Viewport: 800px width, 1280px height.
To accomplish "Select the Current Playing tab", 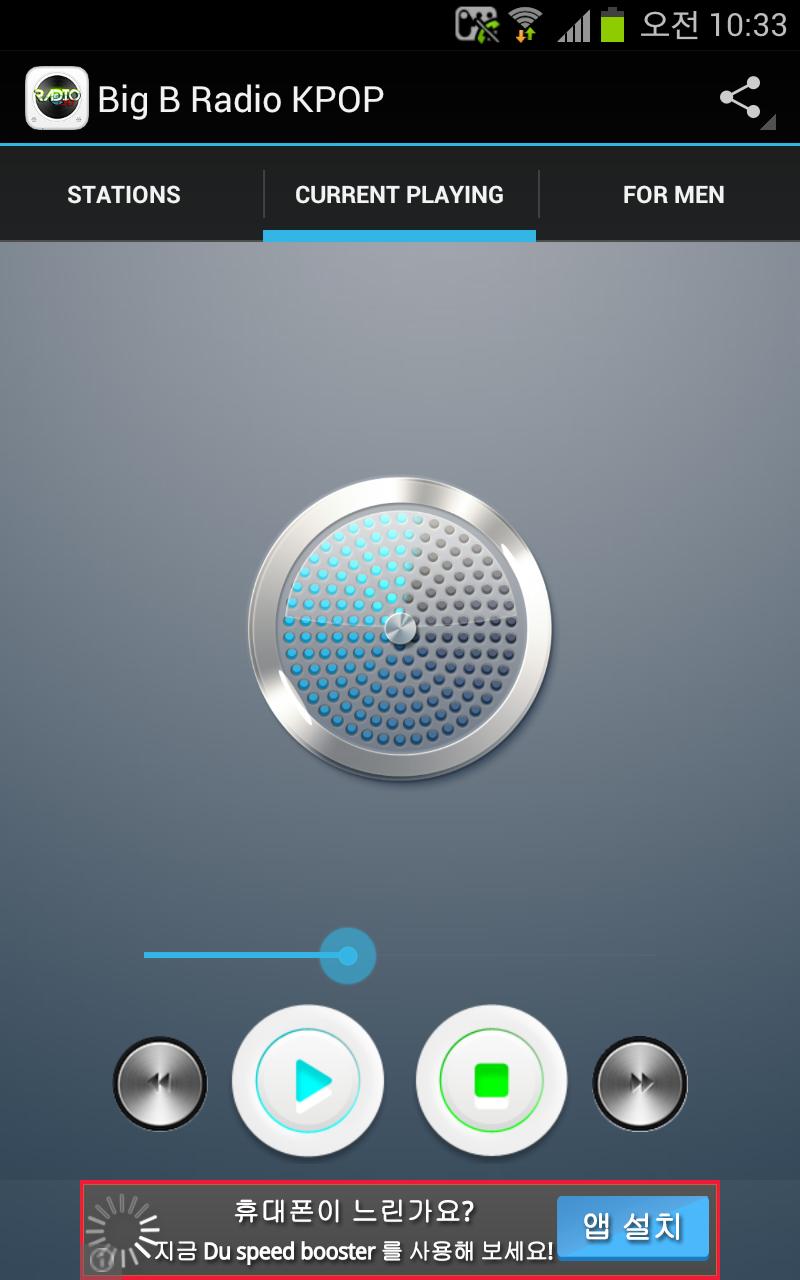I will click(x=399, y=195).
